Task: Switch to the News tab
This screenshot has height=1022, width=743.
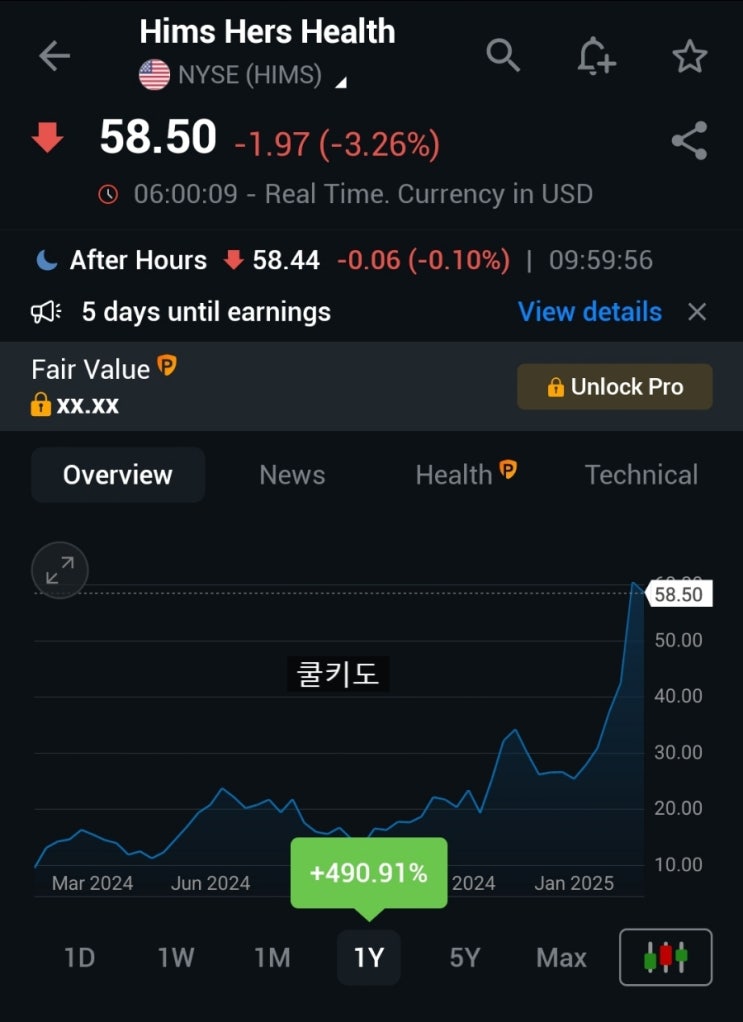Action: tap(292, 475)
